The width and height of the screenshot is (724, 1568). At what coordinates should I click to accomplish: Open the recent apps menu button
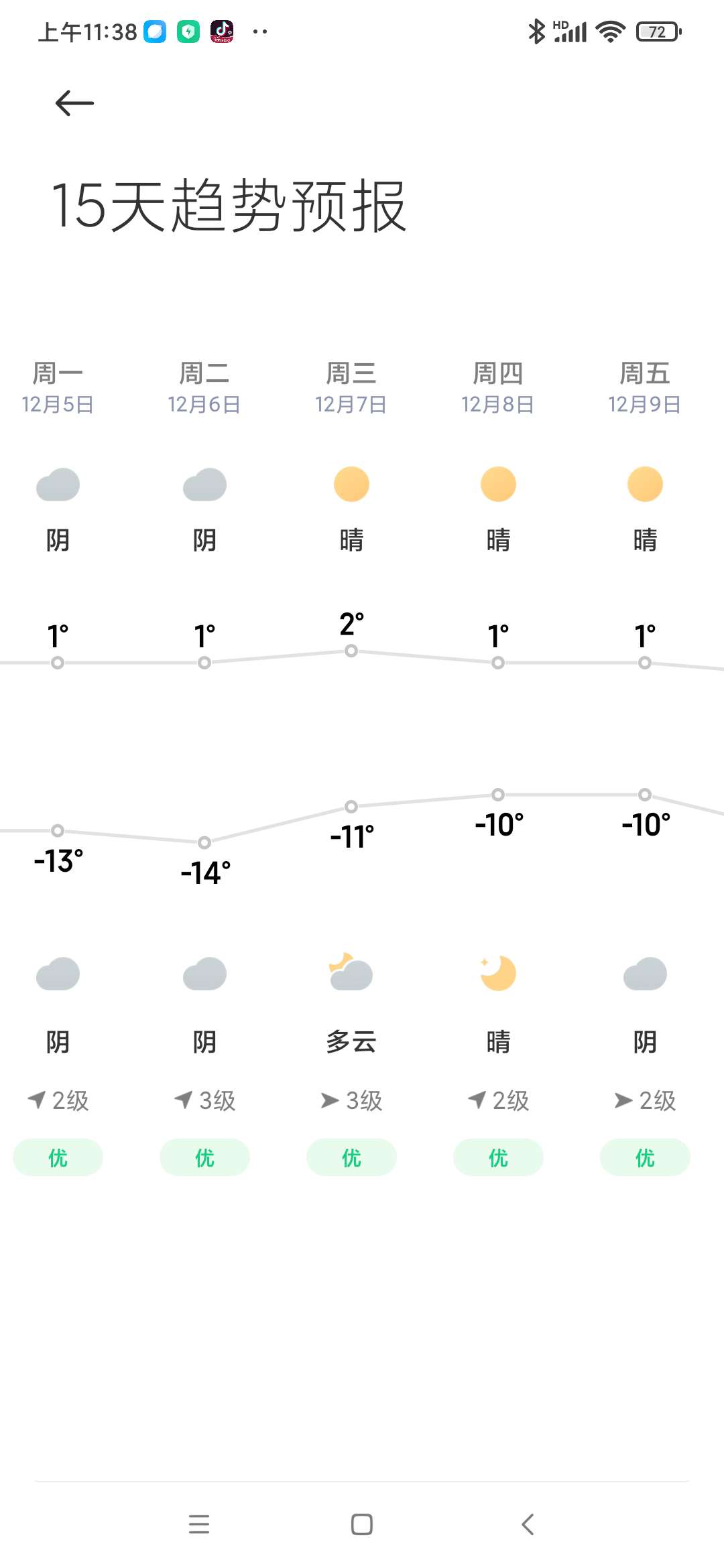tap(199, 1524)
